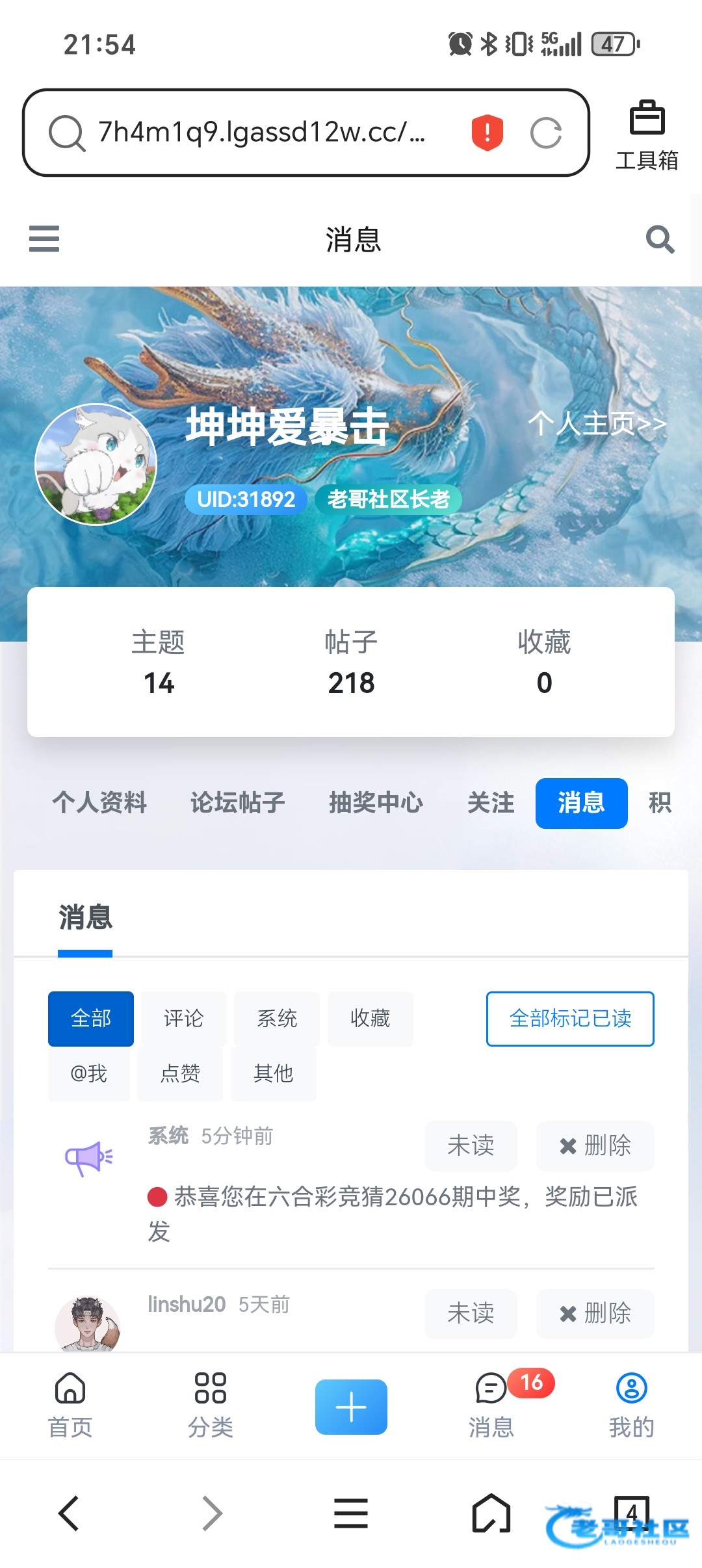Select the 点赞 message filter
The image size is (702, 1568).
pyautogui.click(x=180, y=1073)
